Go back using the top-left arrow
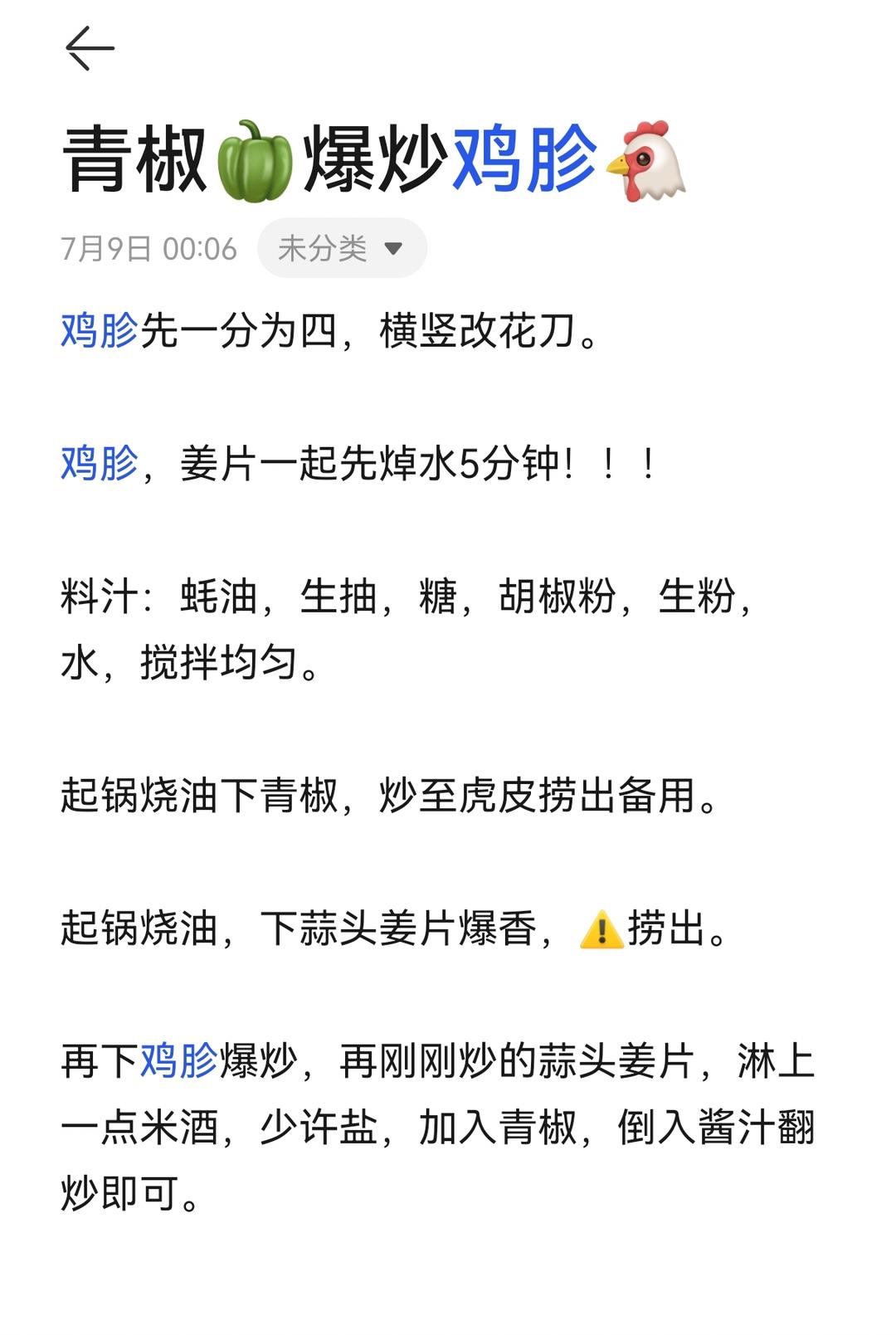Image resolution: width=896 pixels, height=1335 pixels. point(90,49)
